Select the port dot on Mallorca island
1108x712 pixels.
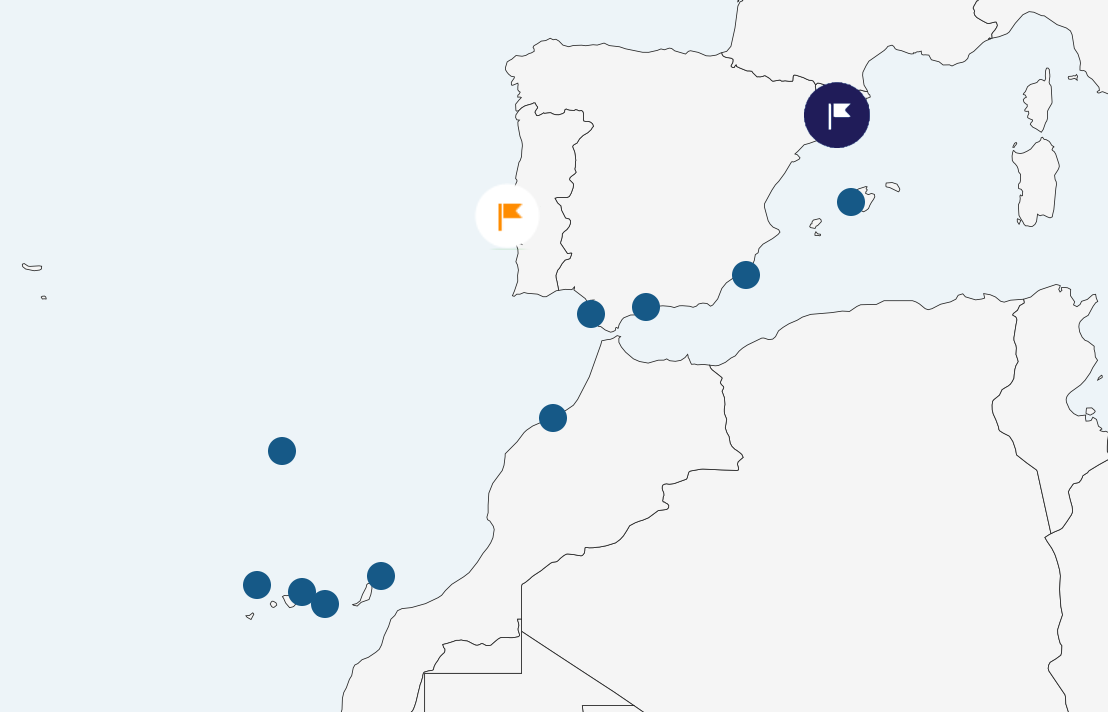(851, 202)
